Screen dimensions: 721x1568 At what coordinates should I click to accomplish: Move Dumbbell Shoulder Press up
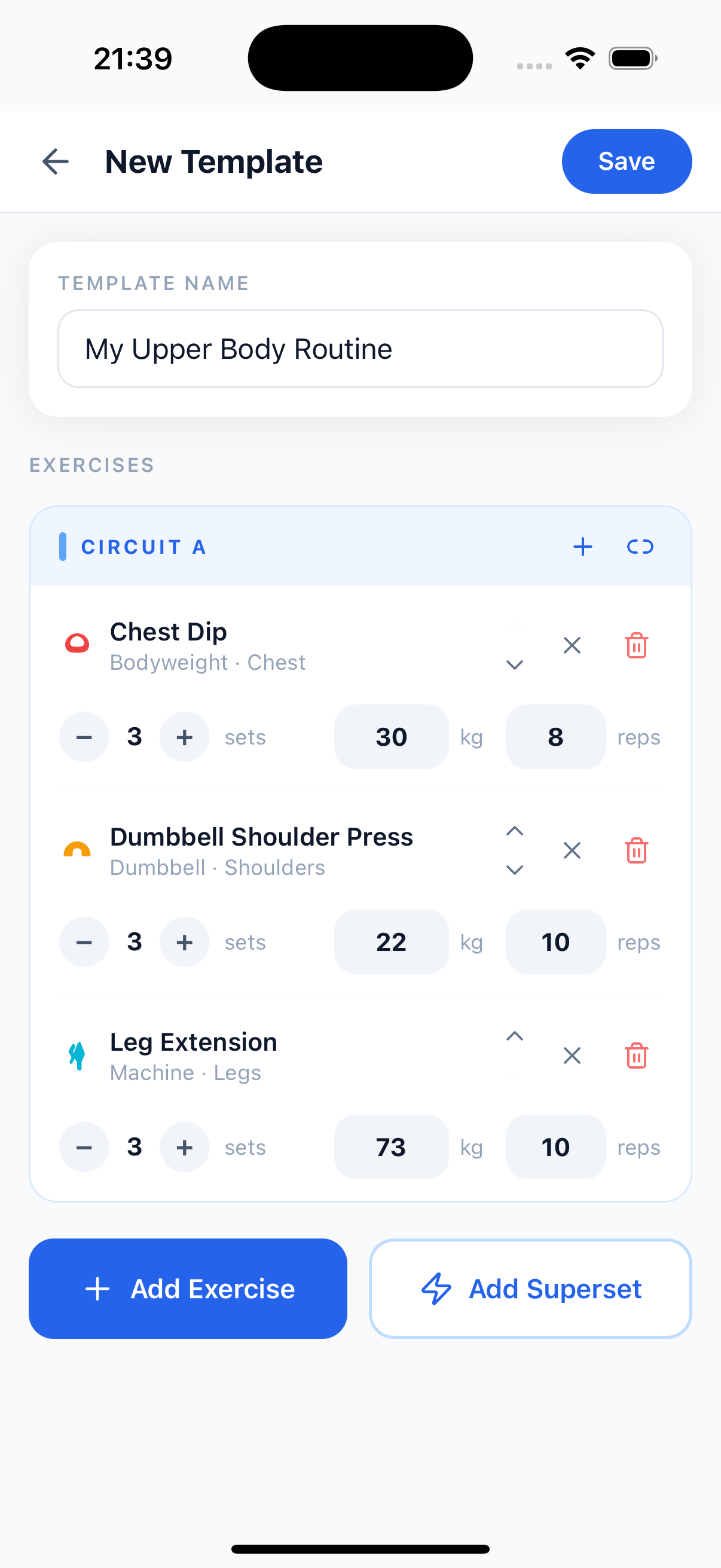[x=515, y=831]
